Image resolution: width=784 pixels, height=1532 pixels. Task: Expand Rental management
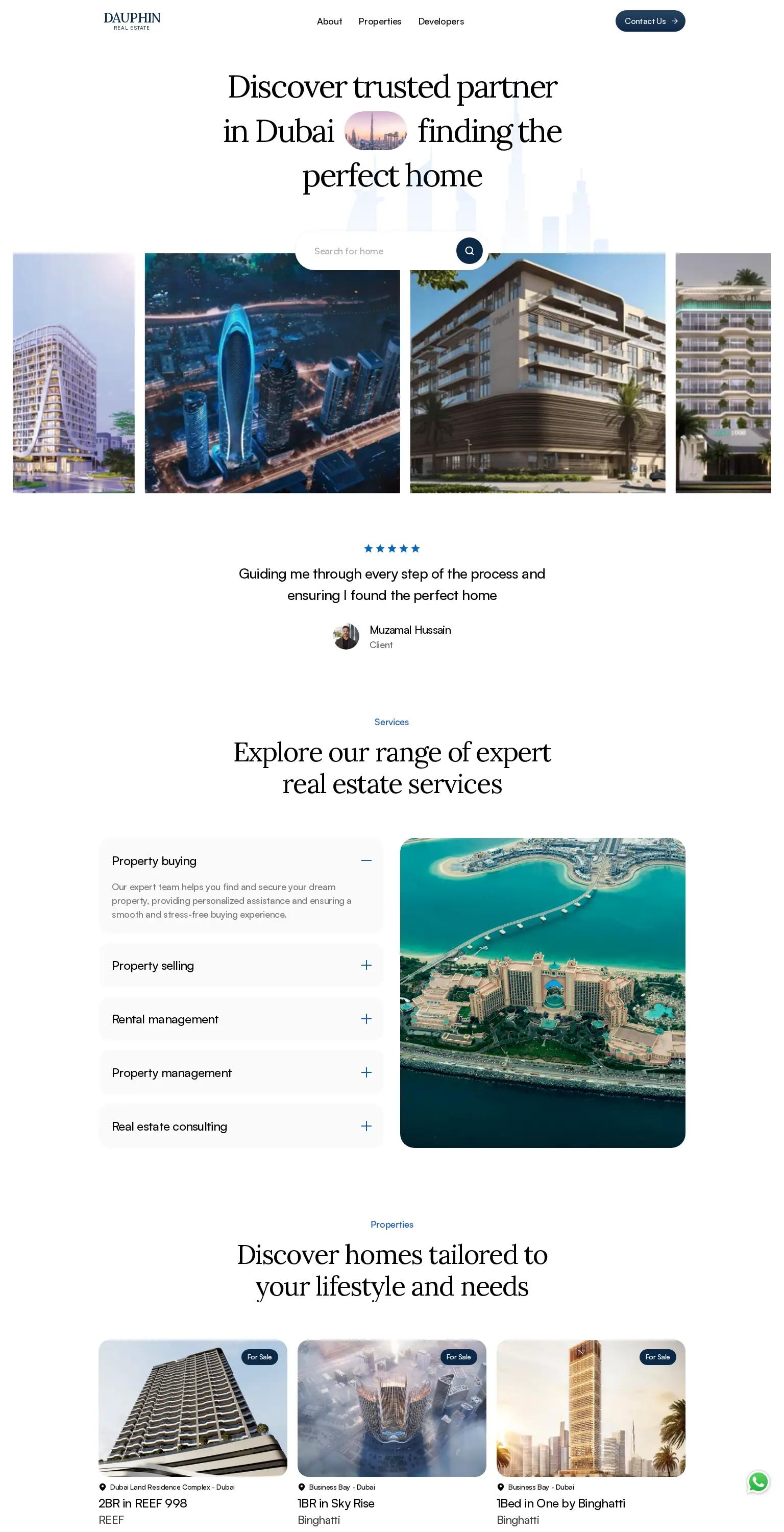tap(366, 1019)
